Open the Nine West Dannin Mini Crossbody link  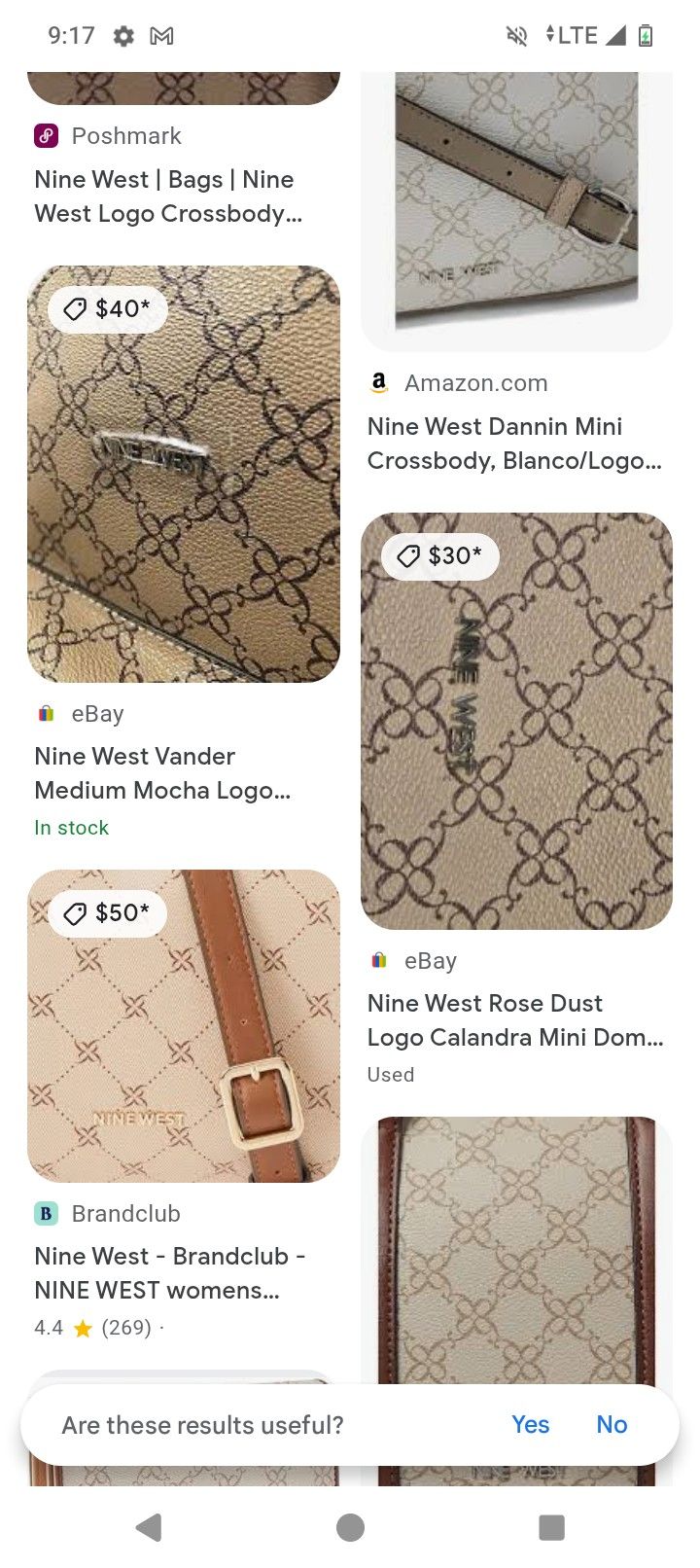pyautogui.click(x=515, y=444)
